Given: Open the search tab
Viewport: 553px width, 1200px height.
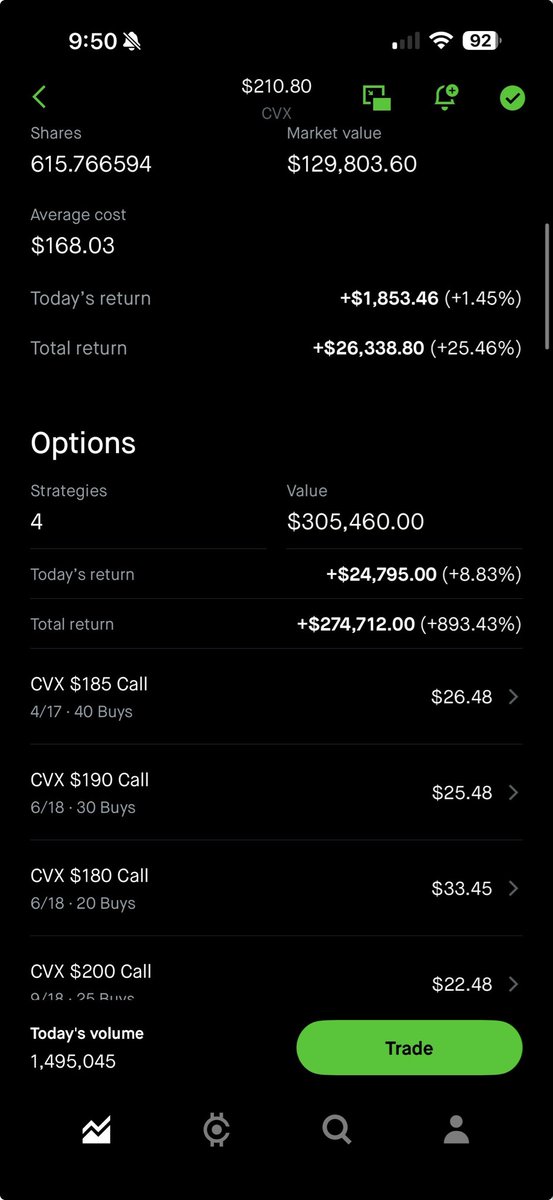Looking at the screenshot, I should point(337,1130).
